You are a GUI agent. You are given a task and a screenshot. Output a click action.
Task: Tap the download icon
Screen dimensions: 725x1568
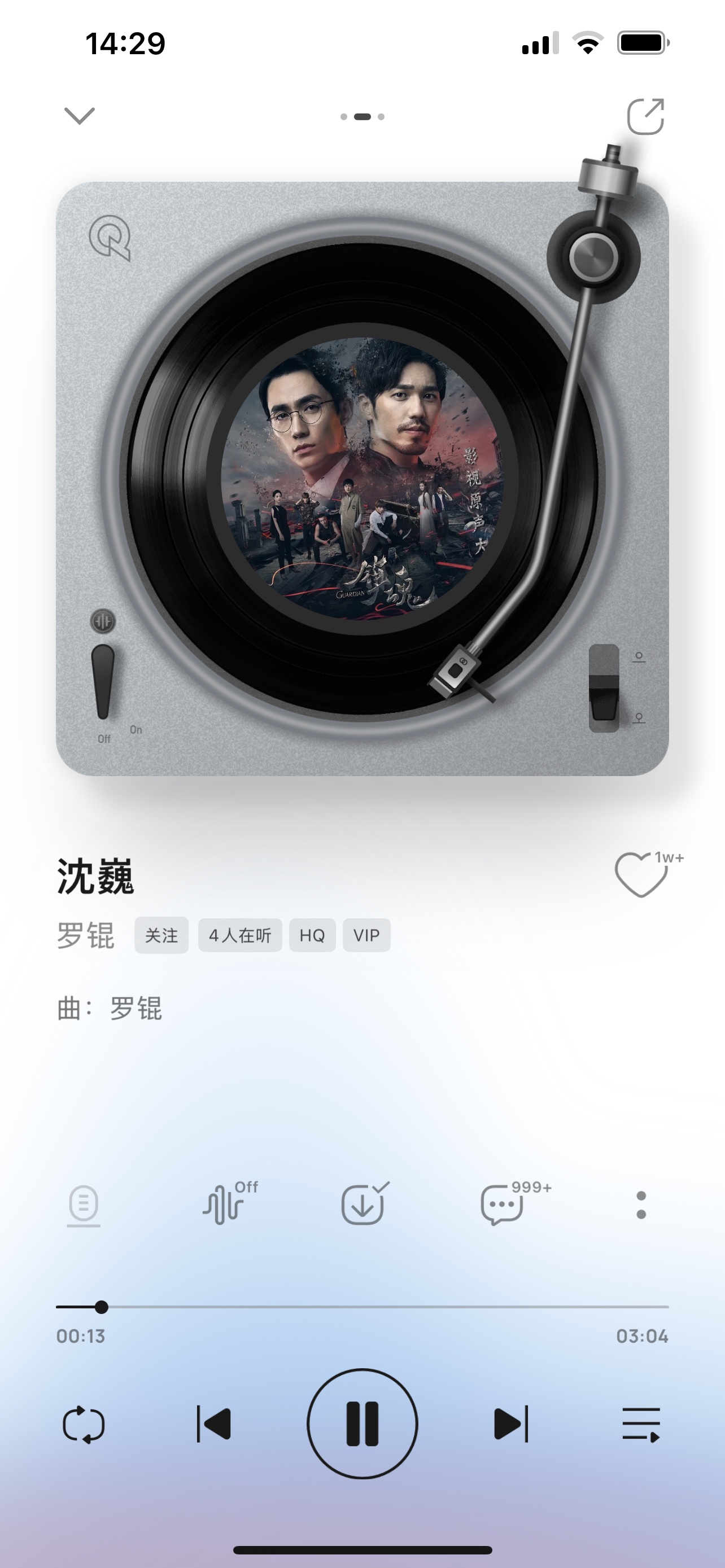(364, 1203)
